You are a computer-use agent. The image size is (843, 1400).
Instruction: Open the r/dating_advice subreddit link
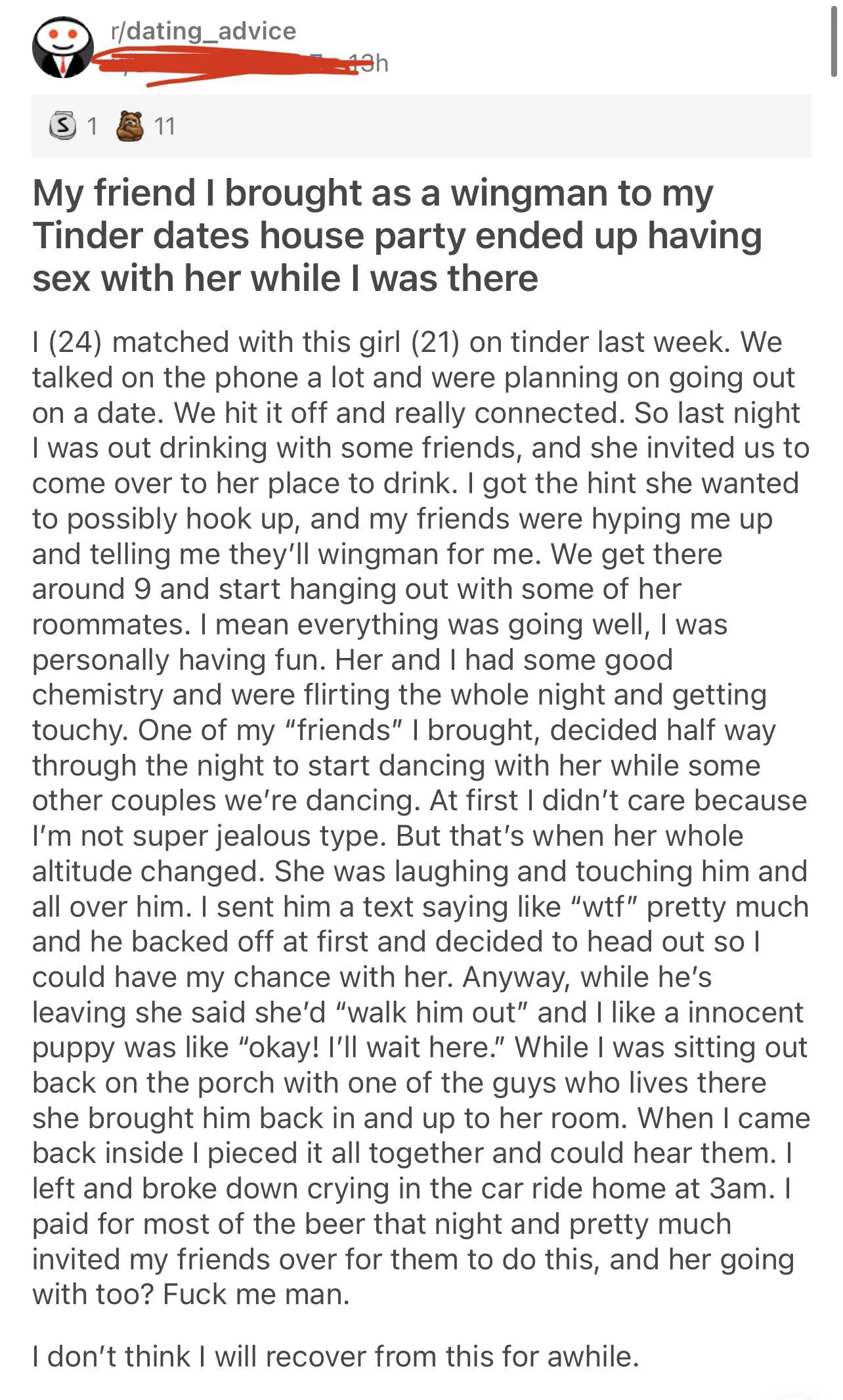coord(204,31)
